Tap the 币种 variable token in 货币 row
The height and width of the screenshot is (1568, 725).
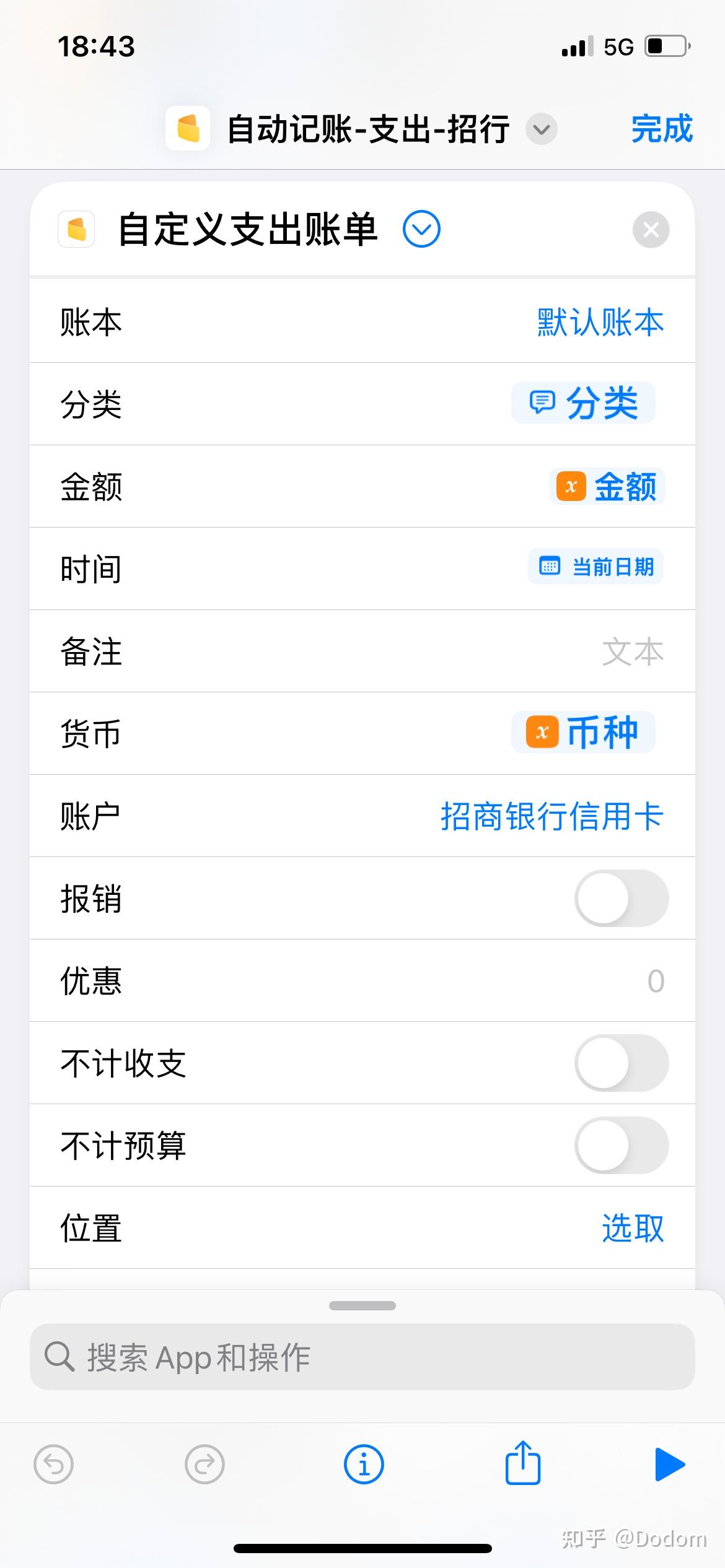(582, 732)
